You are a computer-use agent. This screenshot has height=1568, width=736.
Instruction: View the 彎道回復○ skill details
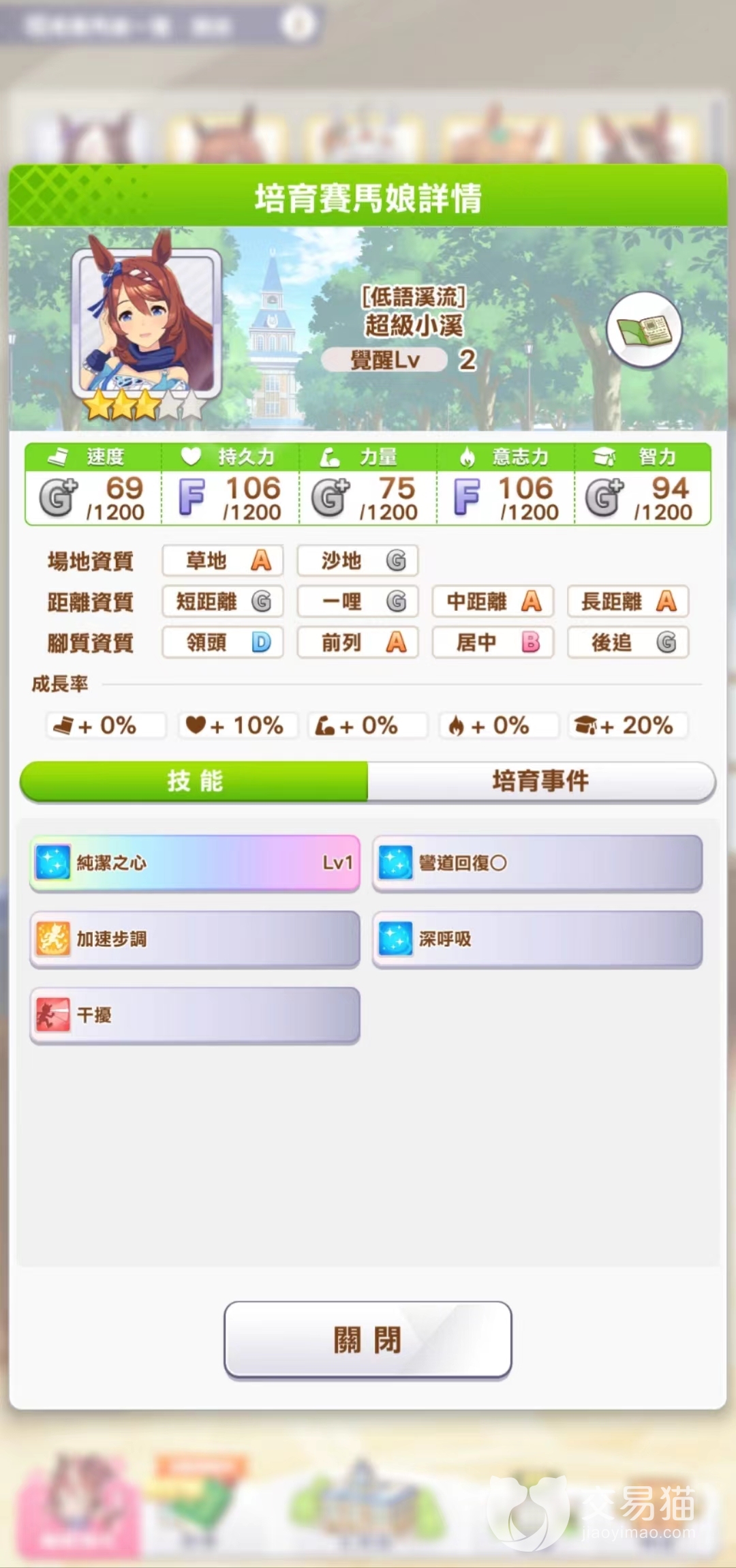click(537, 863)
